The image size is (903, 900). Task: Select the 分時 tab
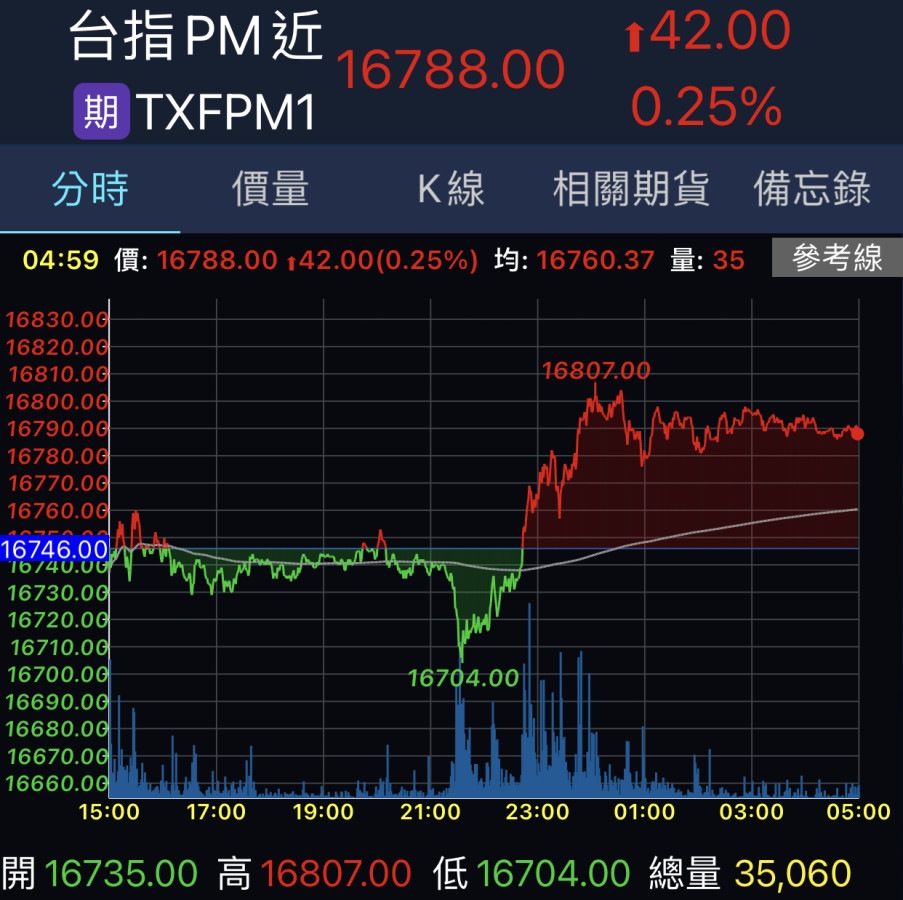[x=90, y=189]
